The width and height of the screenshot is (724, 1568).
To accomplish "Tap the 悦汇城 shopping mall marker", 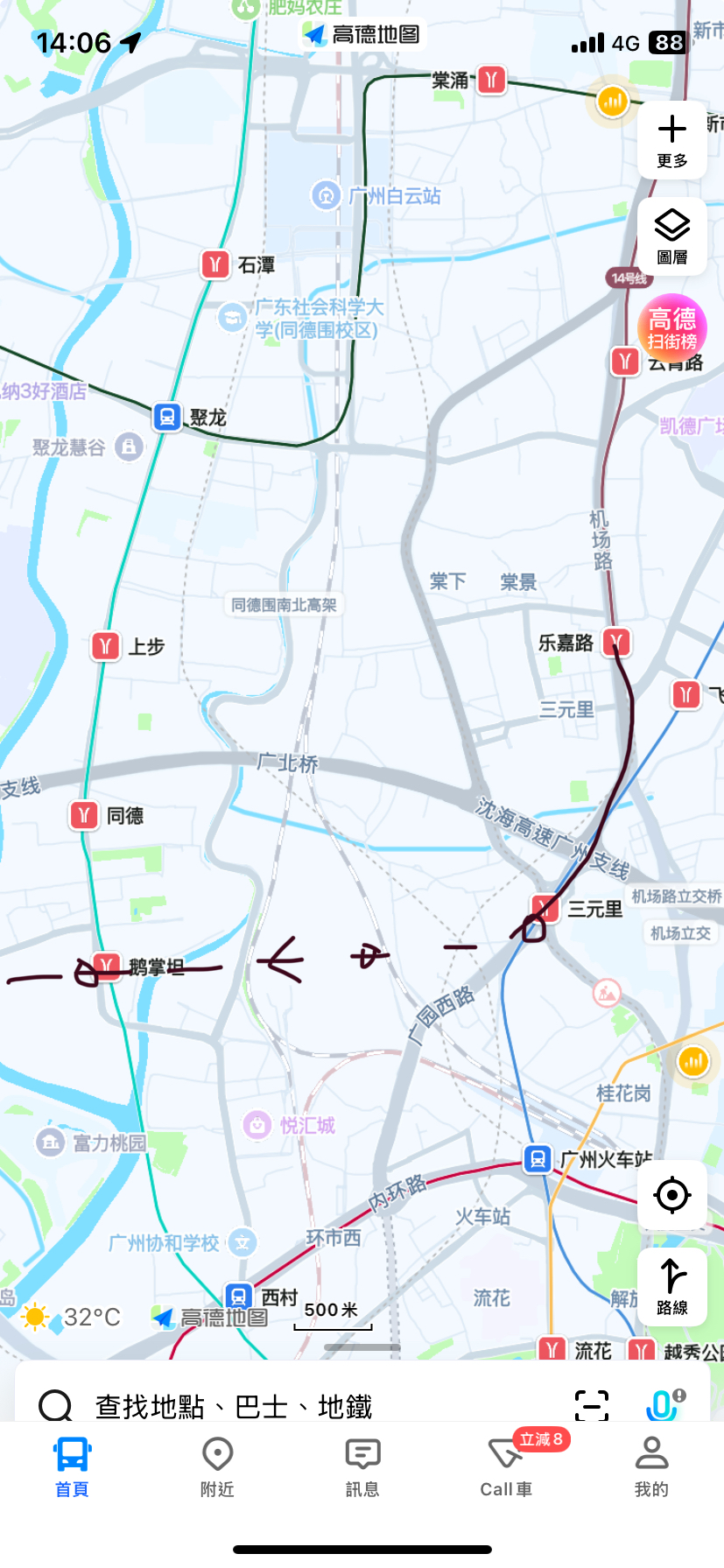I will pos(257,1125).
